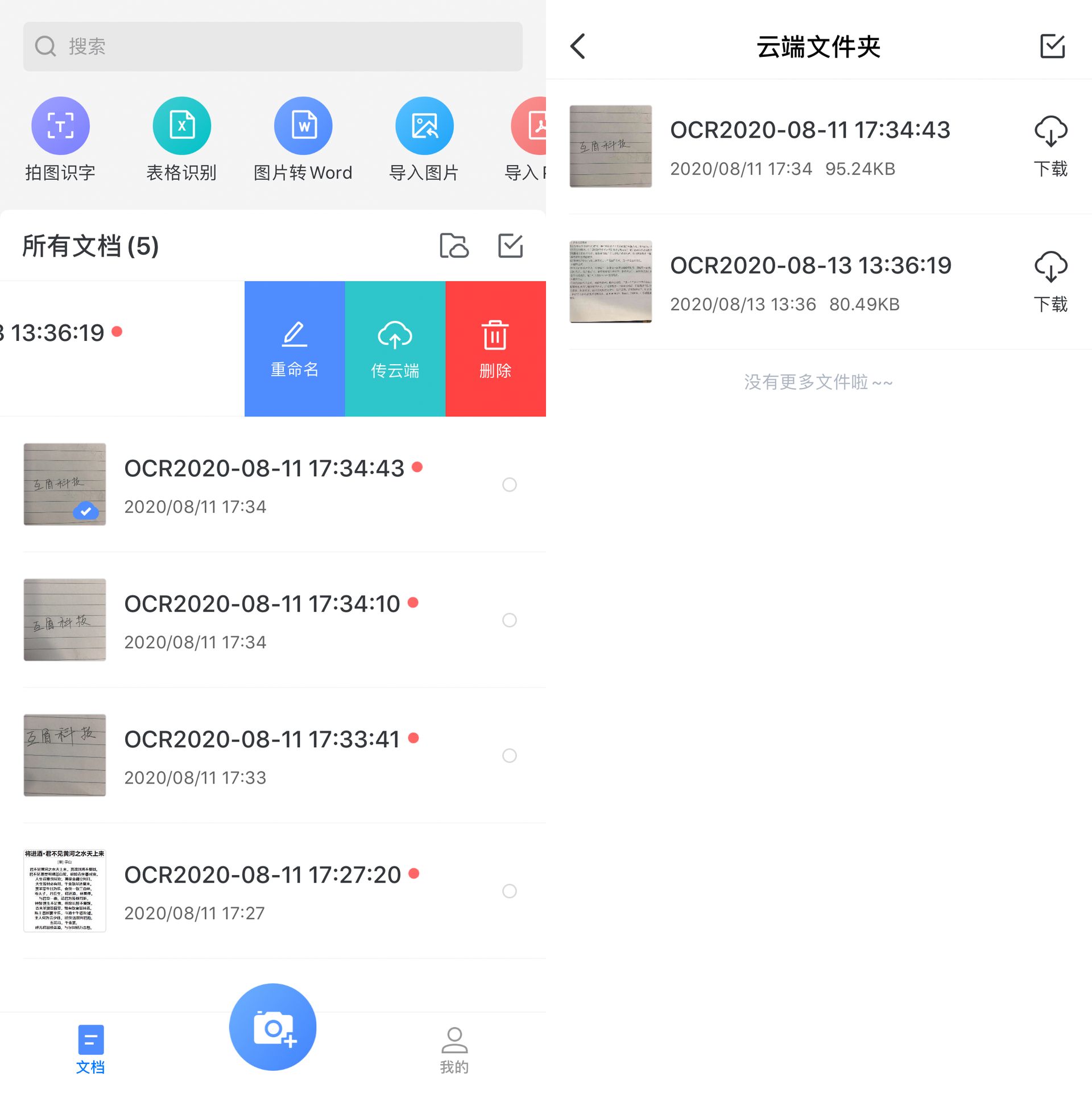Tap 导入图片 to import a picture
This screenshot has width=1092, height=1097.
point(424,126)
